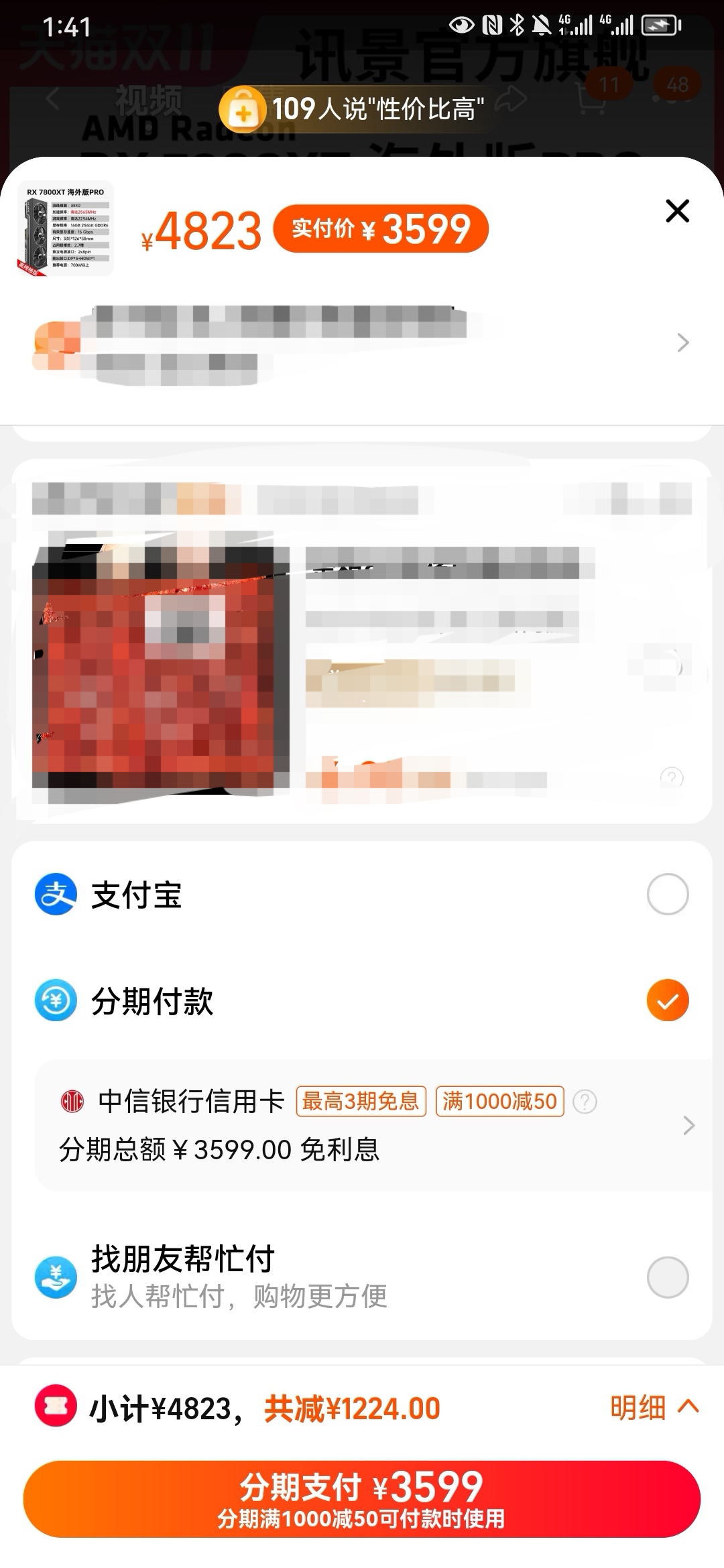Show help for 满1000减50 offer
This screenshot has width=724, height=1568.
585,1102
